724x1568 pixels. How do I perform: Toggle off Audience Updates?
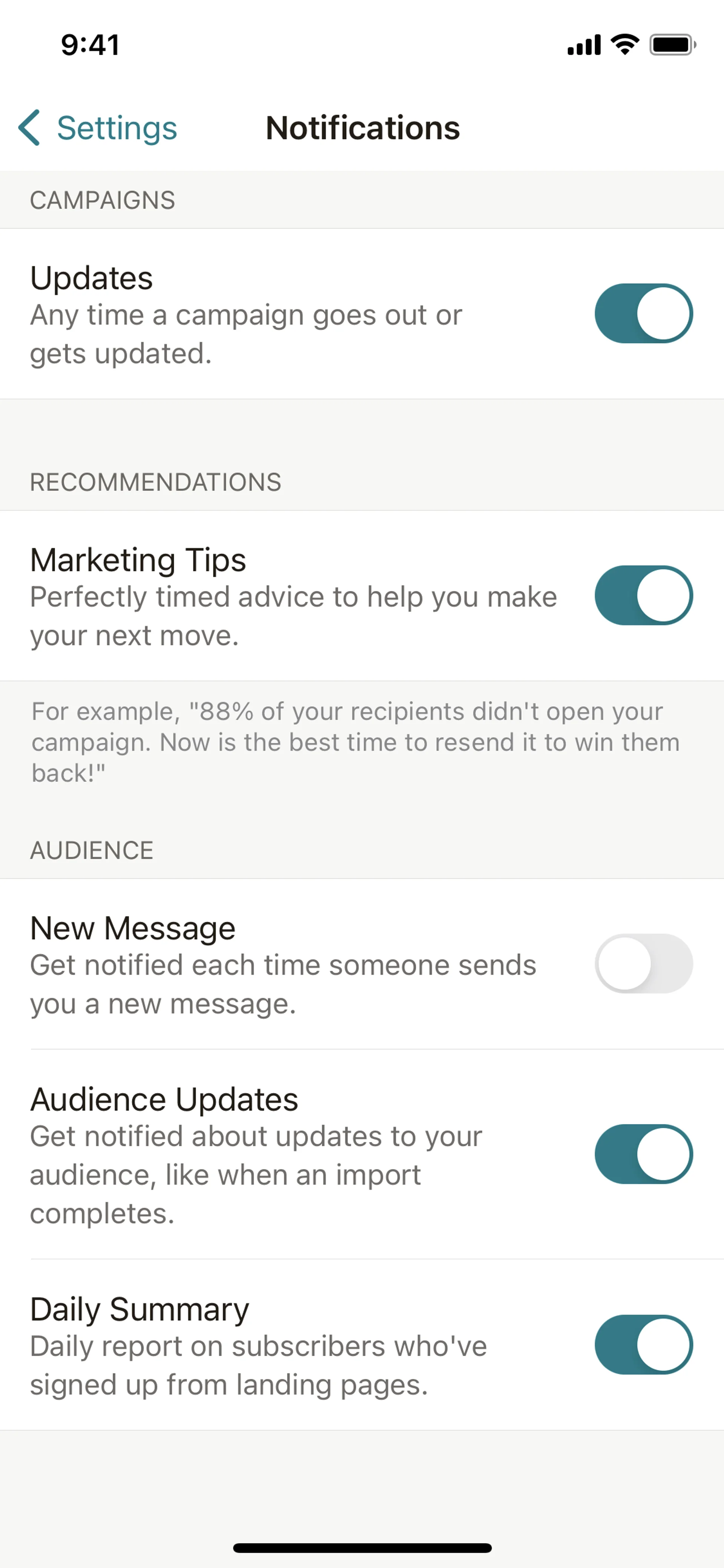643,1154
